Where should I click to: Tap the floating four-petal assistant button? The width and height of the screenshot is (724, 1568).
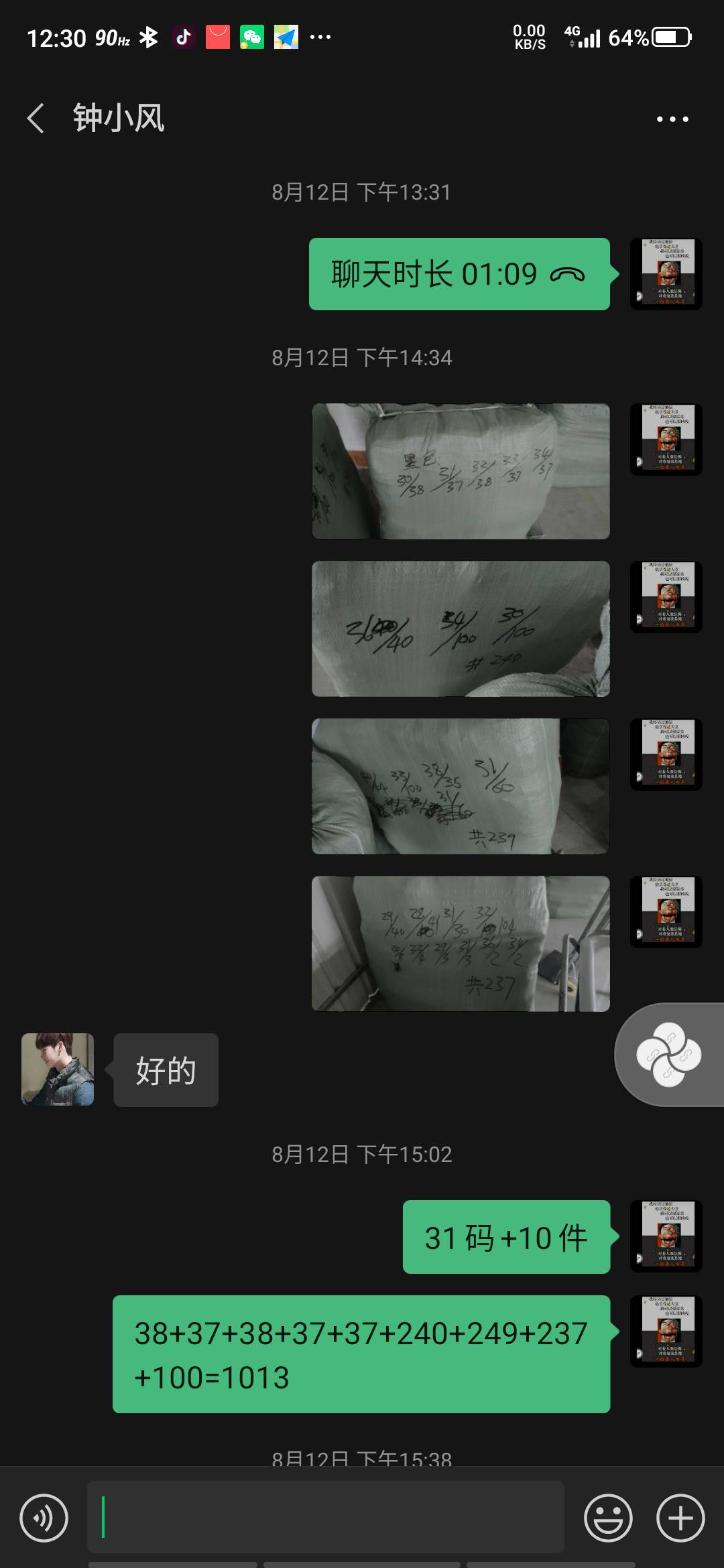pos(668,1055)
